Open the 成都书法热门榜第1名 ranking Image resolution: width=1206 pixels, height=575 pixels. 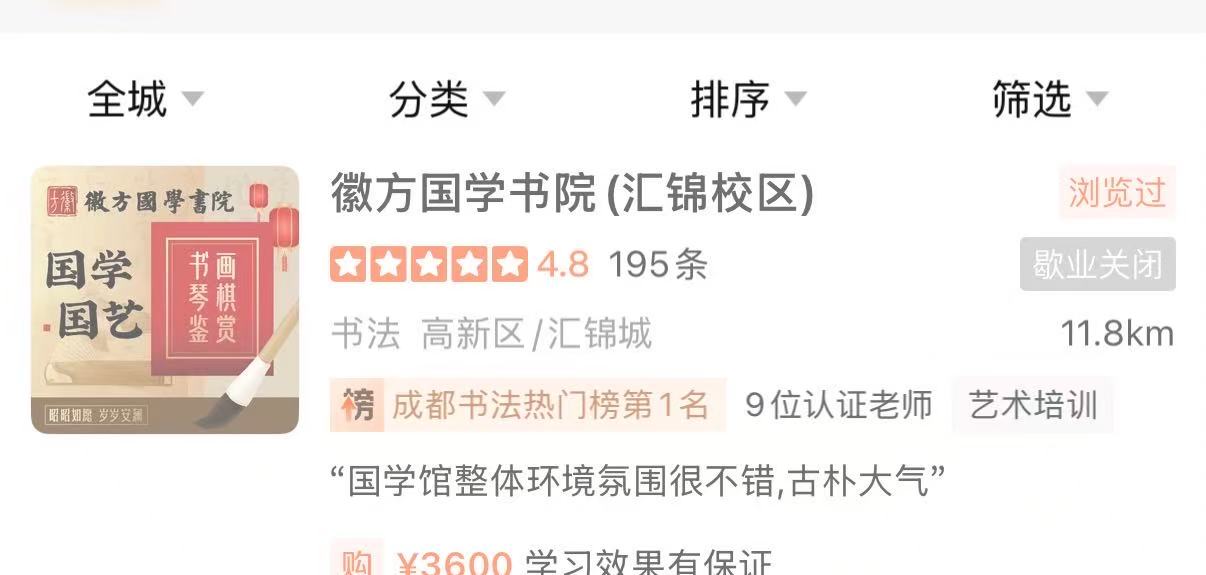[x=528, y=405]
